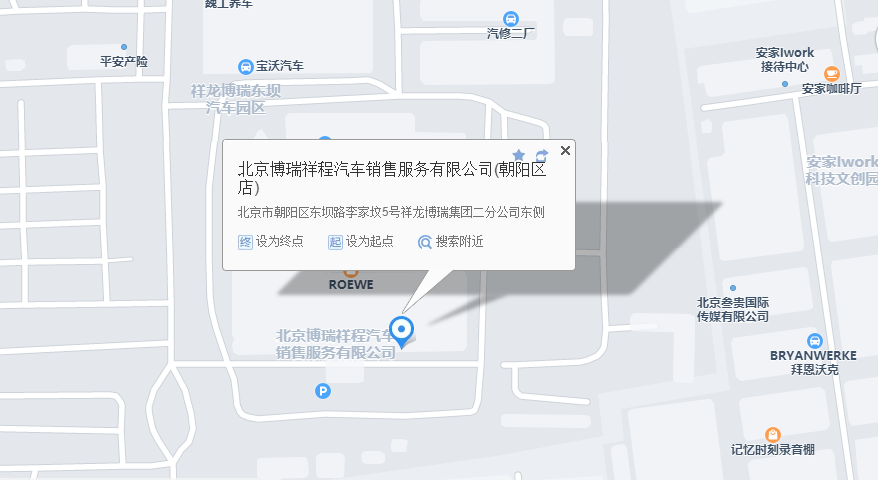Select the 安家咖啡厅 point of interest
Screen dimensions: 878x480
pos(831,73)
